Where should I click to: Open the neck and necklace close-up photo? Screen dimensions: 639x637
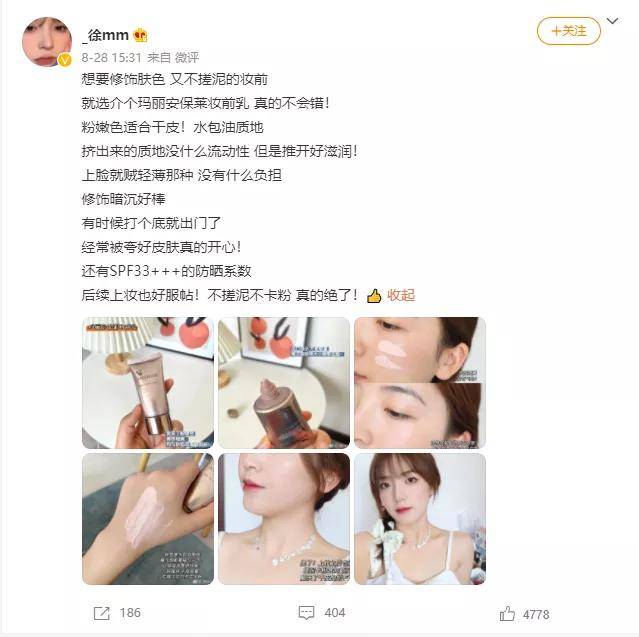(x=283, y=518)
